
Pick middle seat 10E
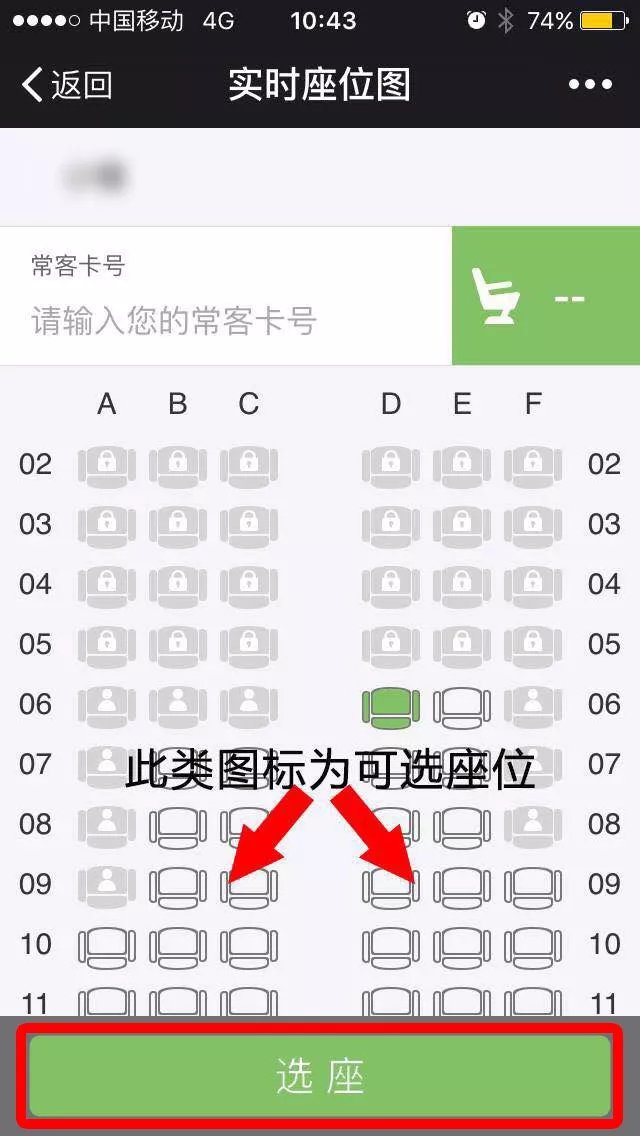point(461,946)
